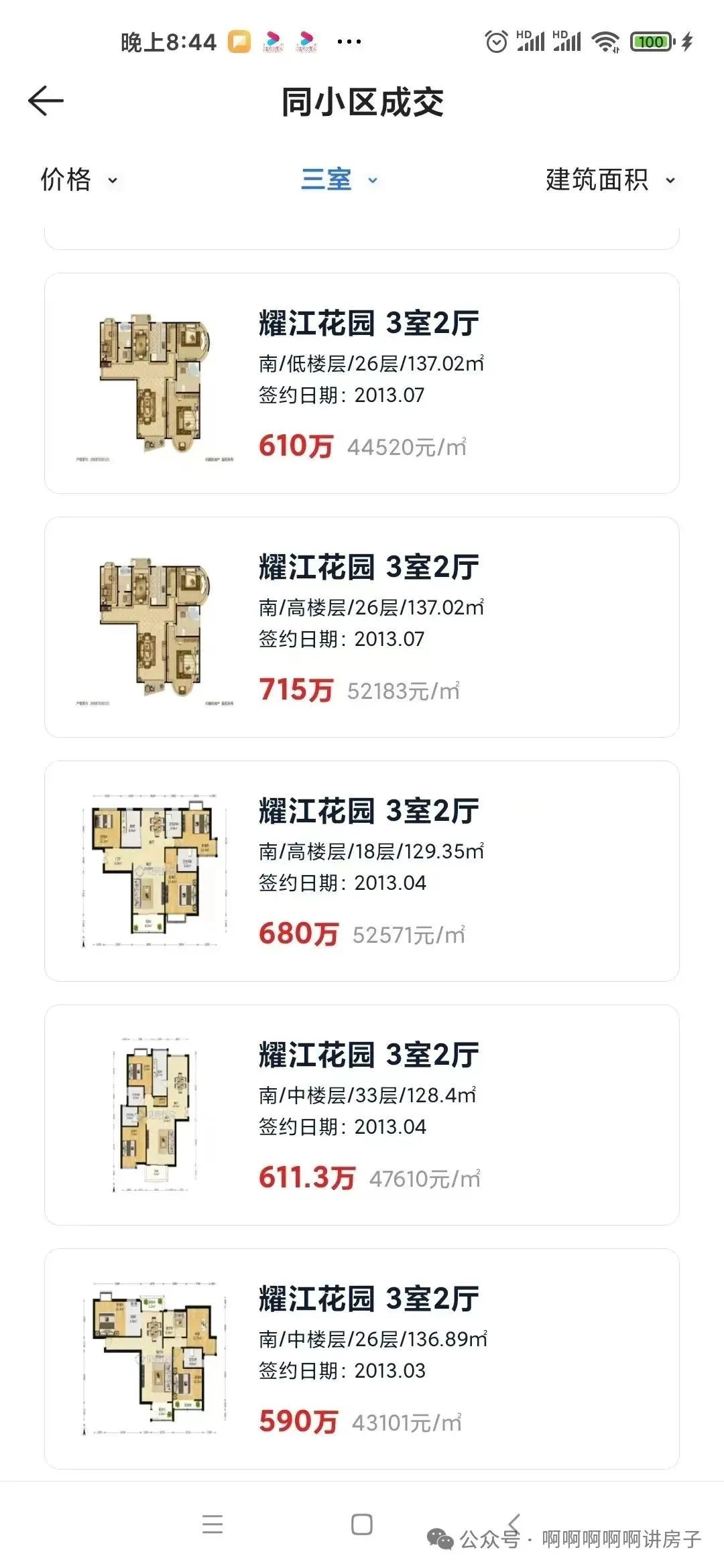The height and width of the screenshot is (1568, 724).
Task: Tap the system home button
Action: pos(362,1524)
